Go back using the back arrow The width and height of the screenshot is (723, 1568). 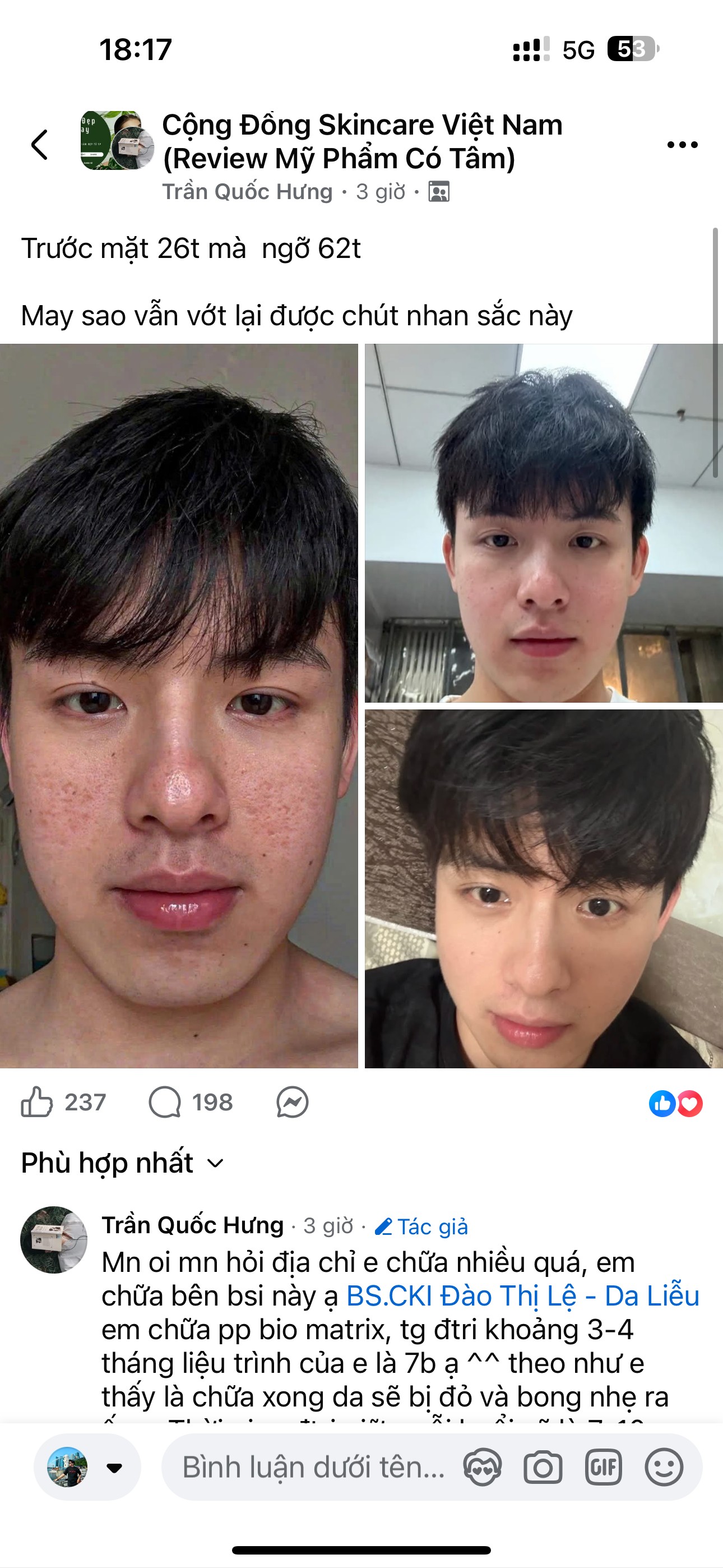[40, 145]
